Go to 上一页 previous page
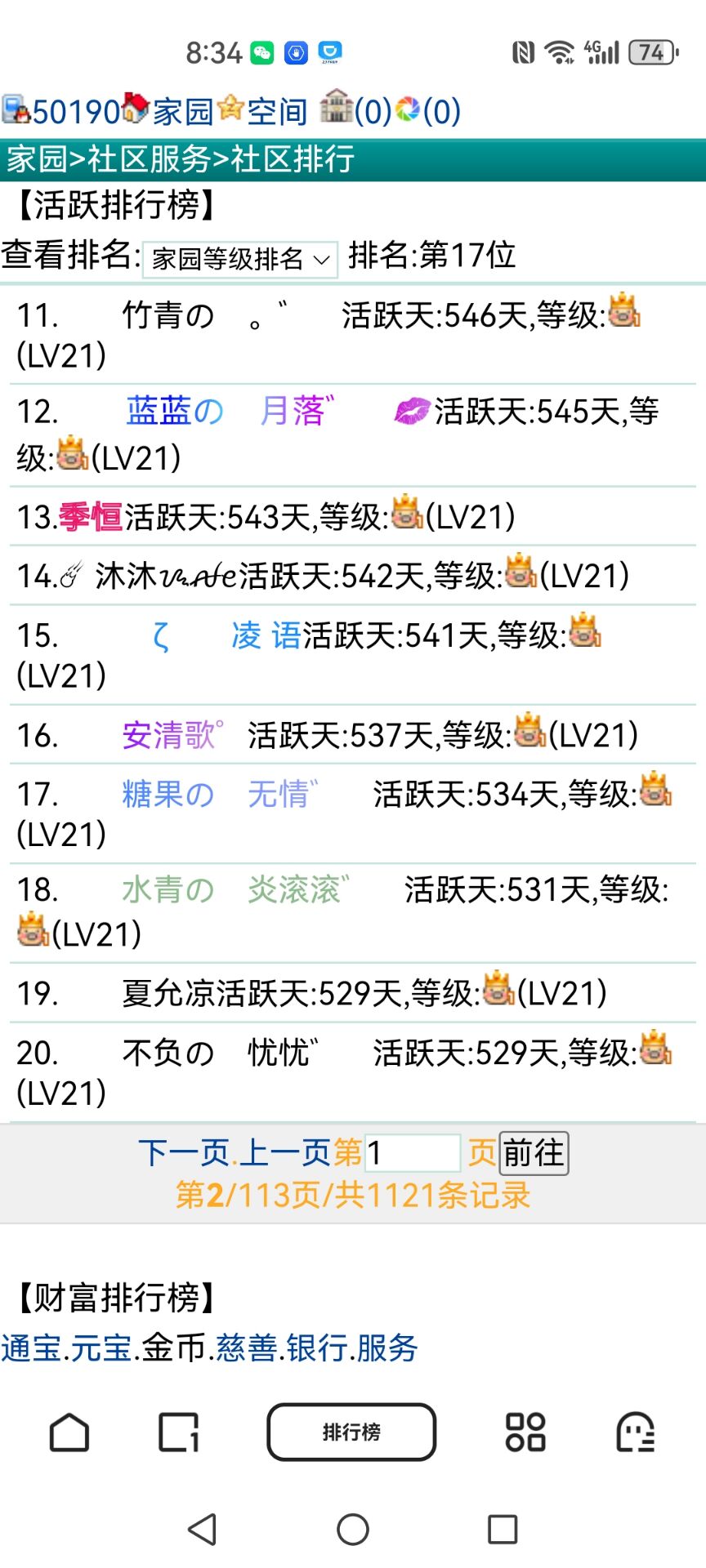The height and width of the screenshot is (1568, 706). [x=284, y=1153]
